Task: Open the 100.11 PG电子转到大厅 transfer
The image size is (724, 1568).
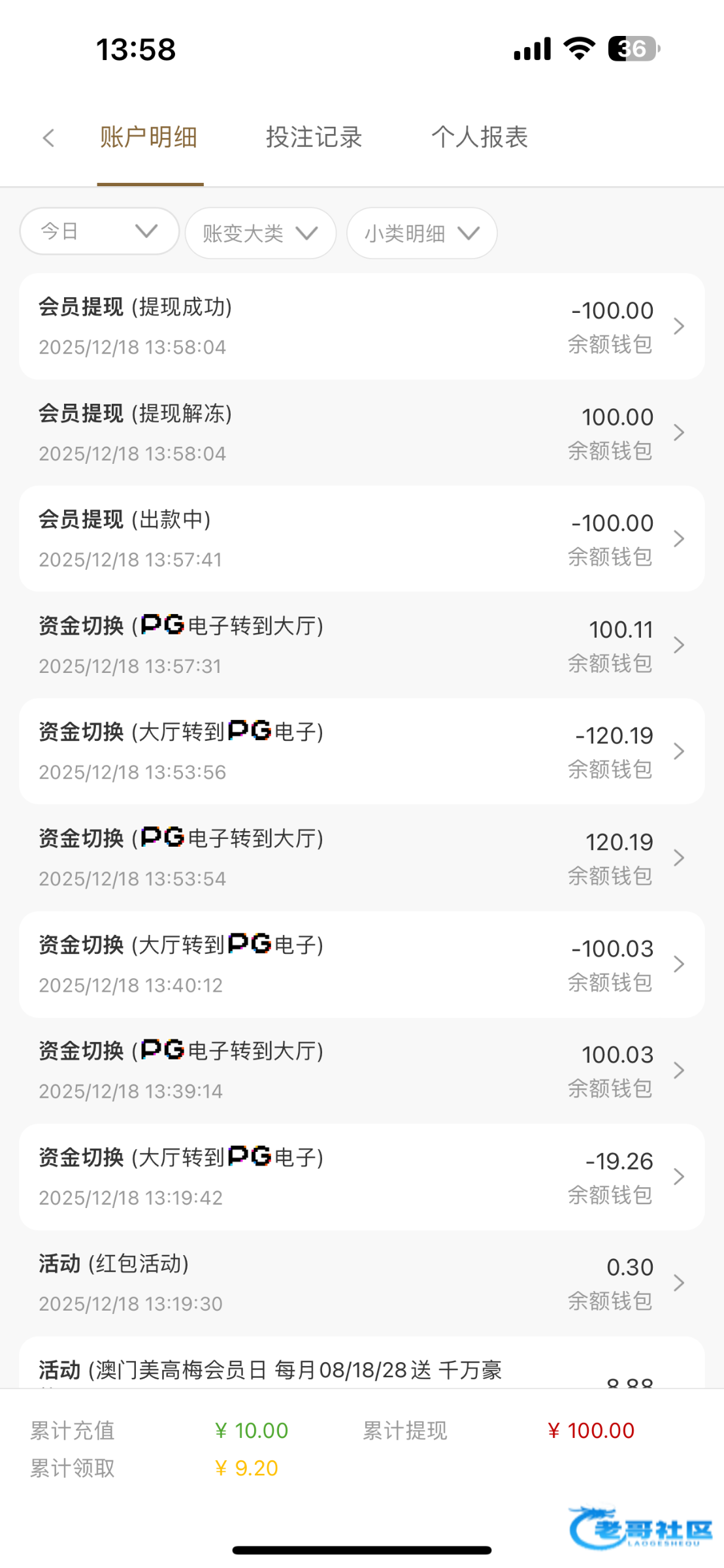Action: (x=361, y=645)
